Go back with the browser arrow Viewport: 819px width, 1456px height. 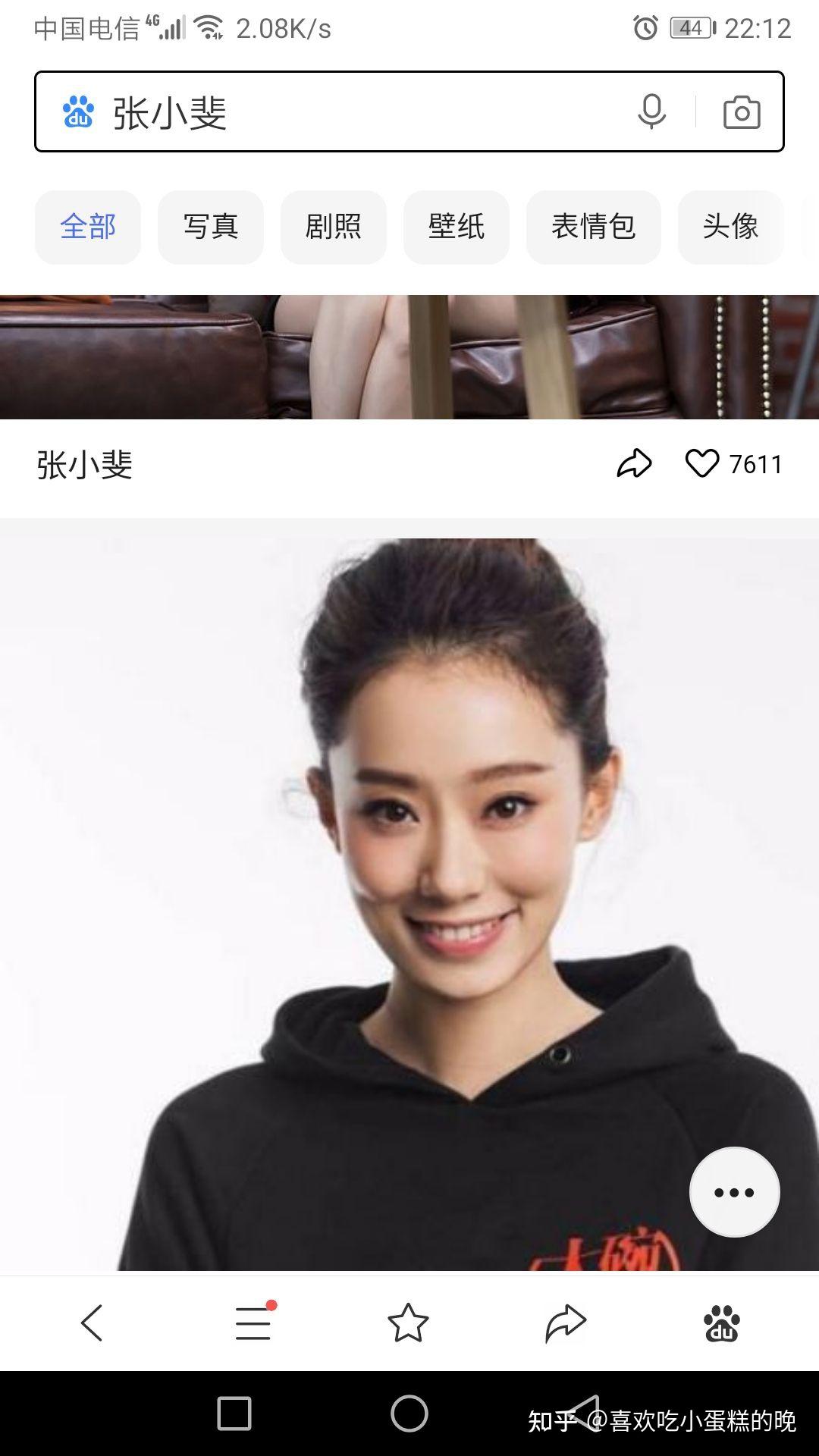pyautogui.click(x=92, y=1323)
